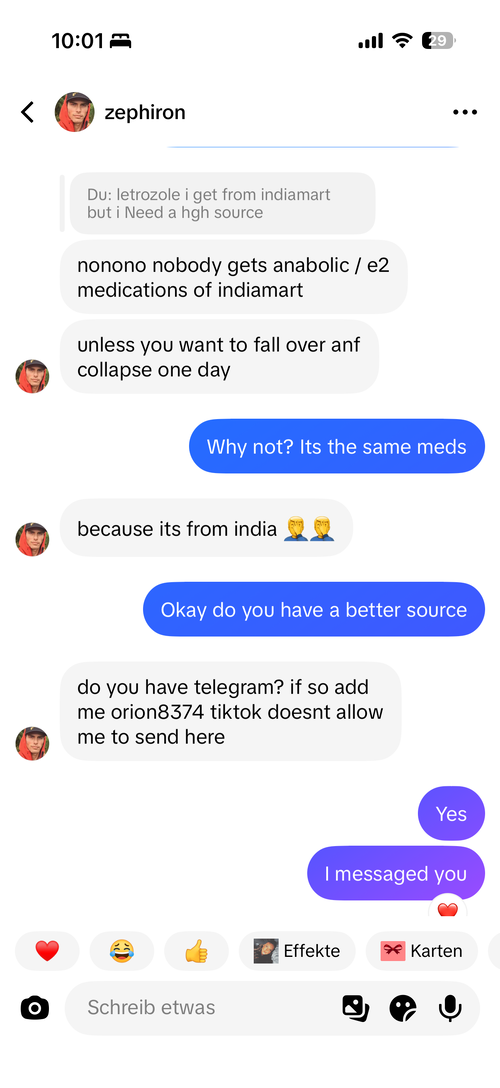Send the laughing emoji quick reaction
500x1088 pixels.
122,951
